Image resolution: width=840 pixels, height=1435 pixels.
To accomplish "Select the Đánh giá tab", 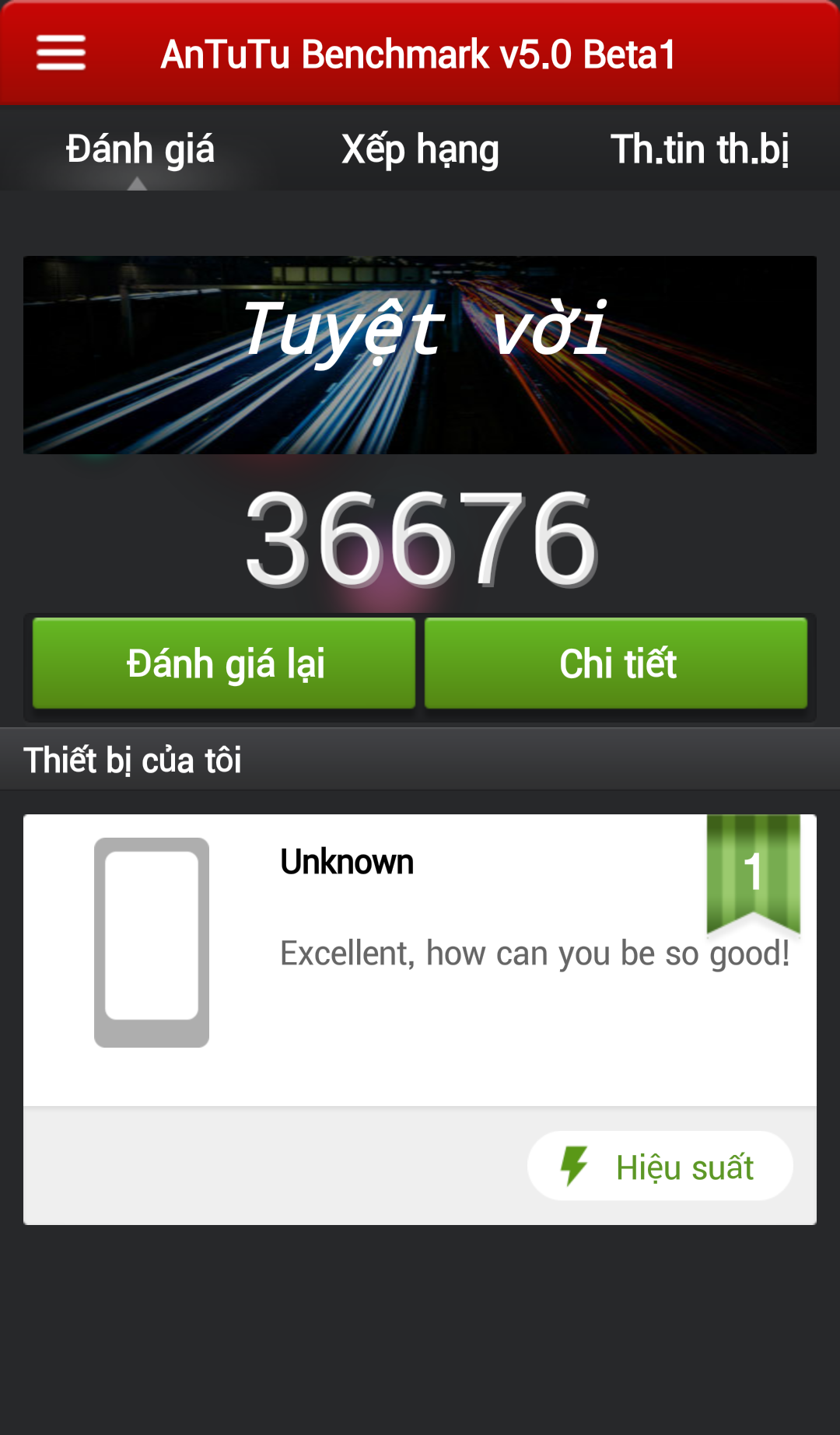I will [140, 149].
